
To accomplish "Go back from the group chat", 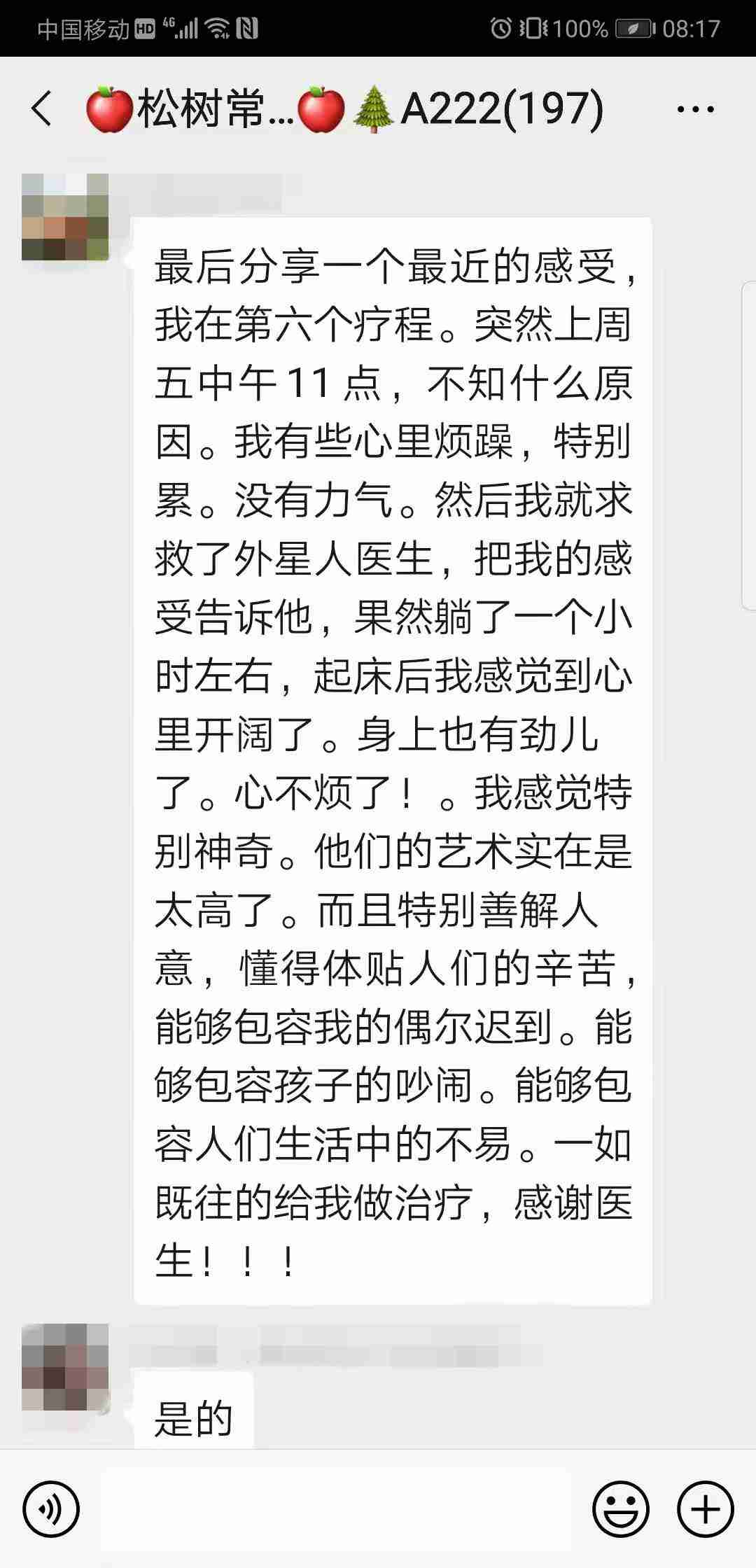I will pos(42,109).
